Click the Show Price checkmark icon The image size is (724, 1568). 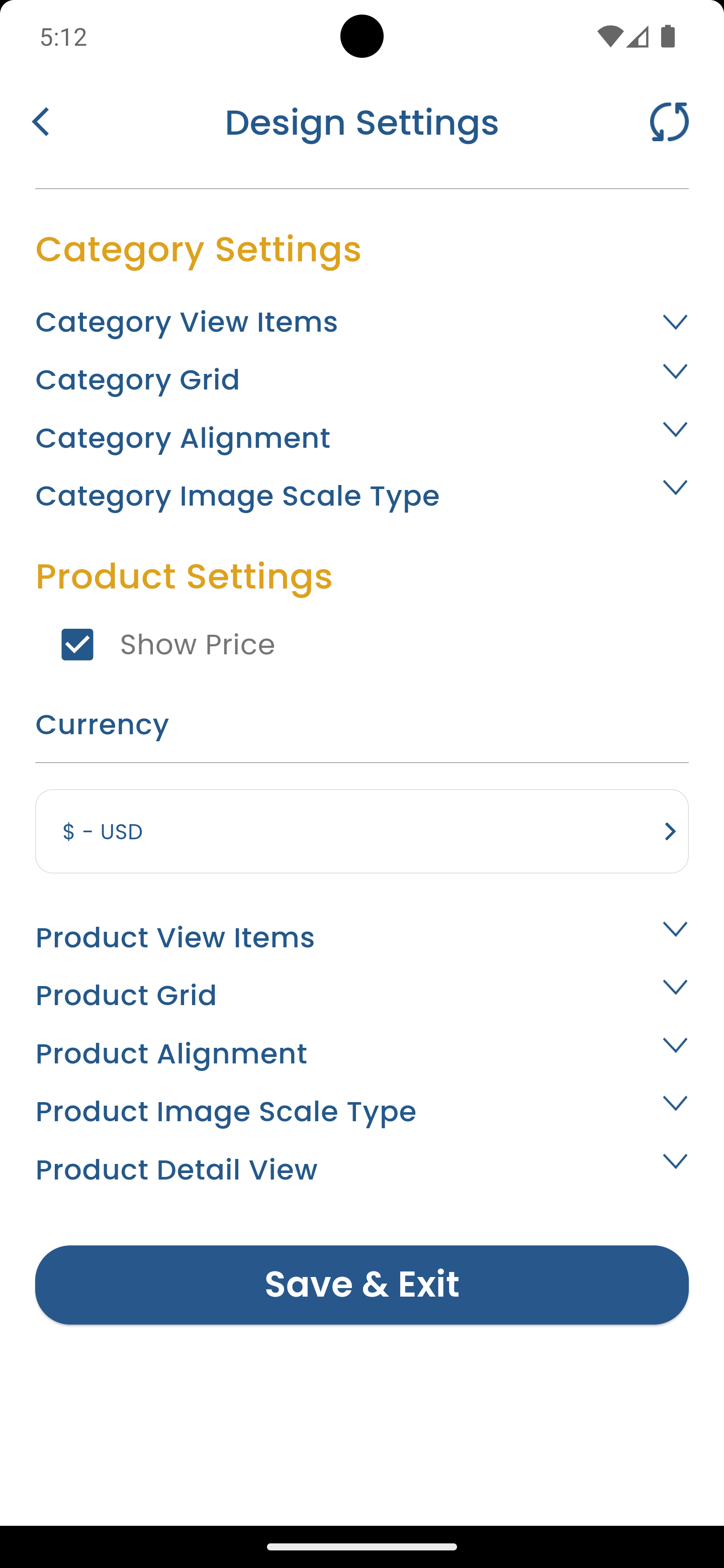pos(77,644)
